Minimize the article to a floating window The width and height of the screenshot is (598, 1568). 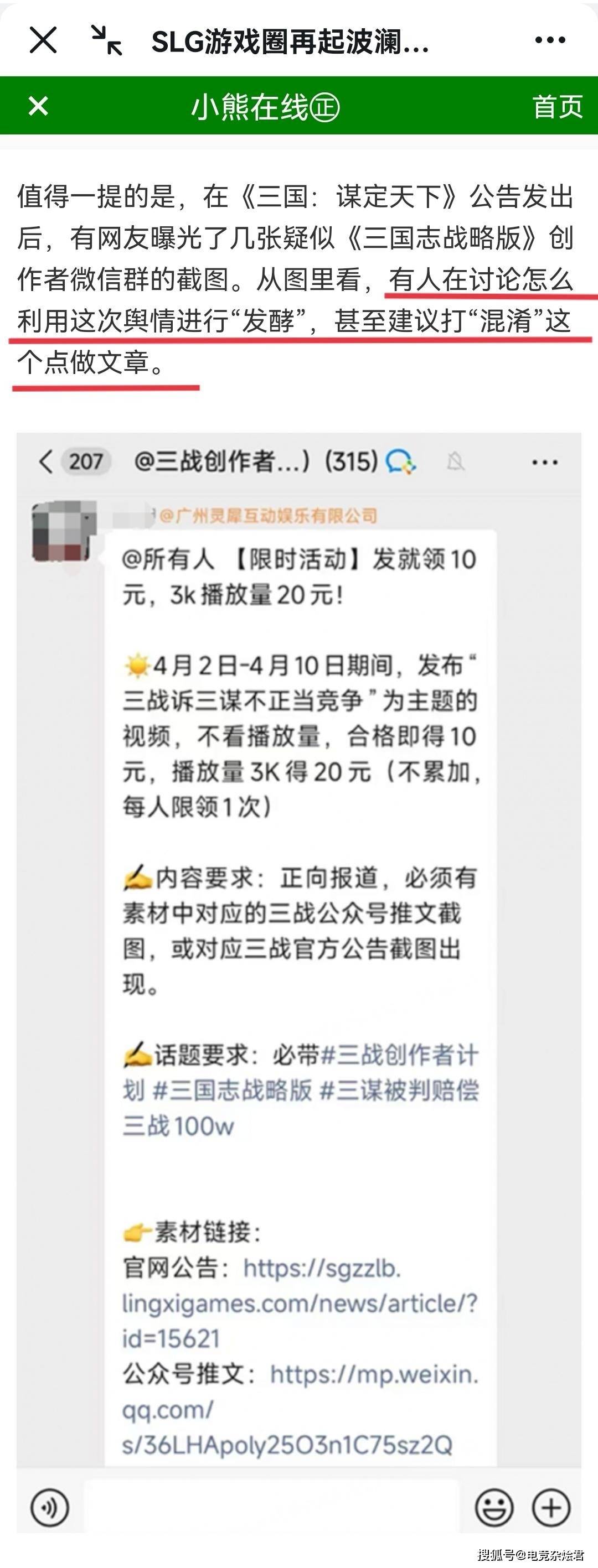[106, 41]
